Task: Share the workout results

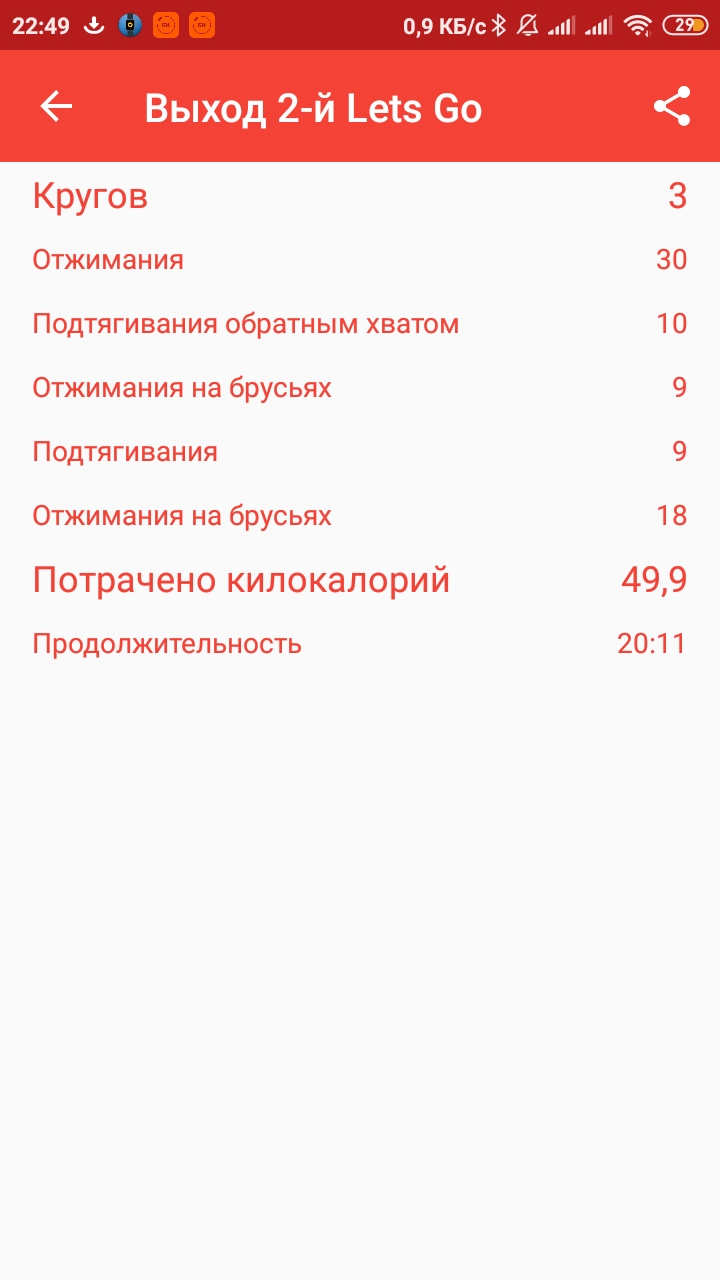Action: [x=672, y=107]
